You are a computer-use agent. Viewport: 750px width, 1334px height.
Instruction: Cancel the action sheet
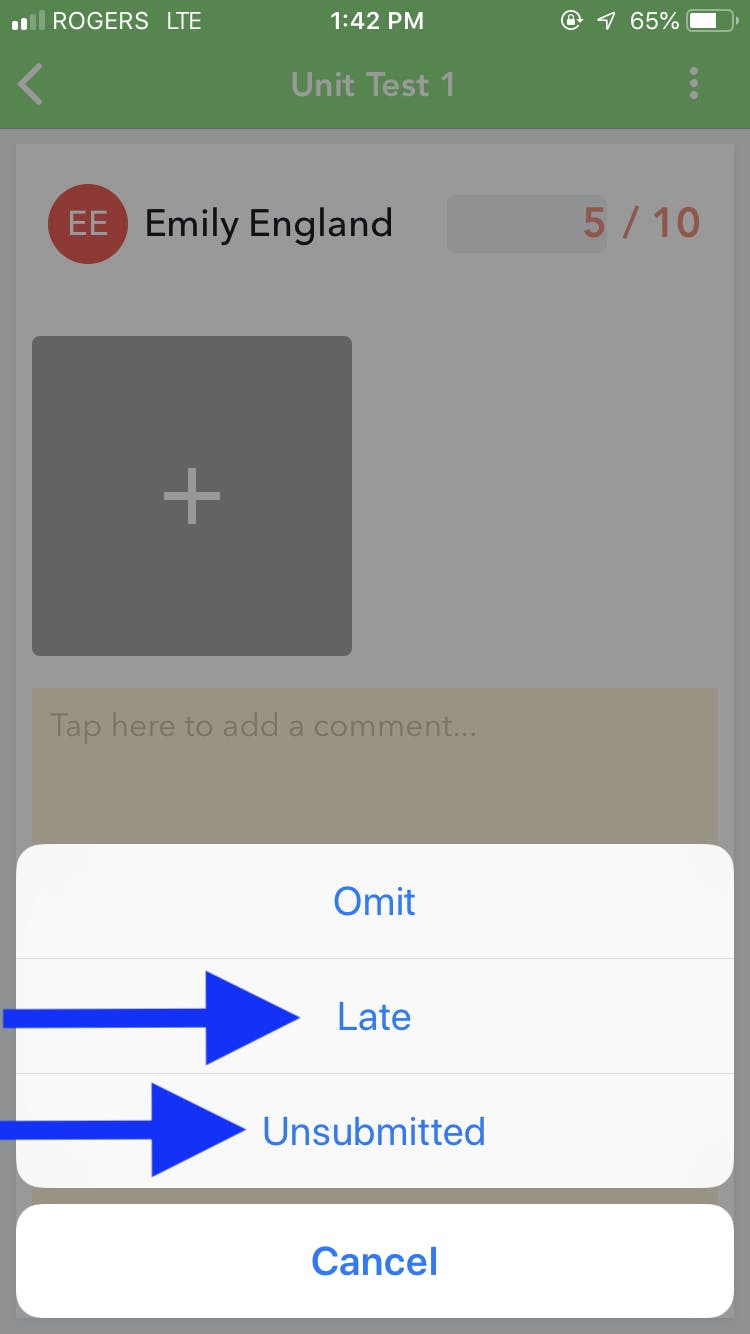coord(375,1261)
